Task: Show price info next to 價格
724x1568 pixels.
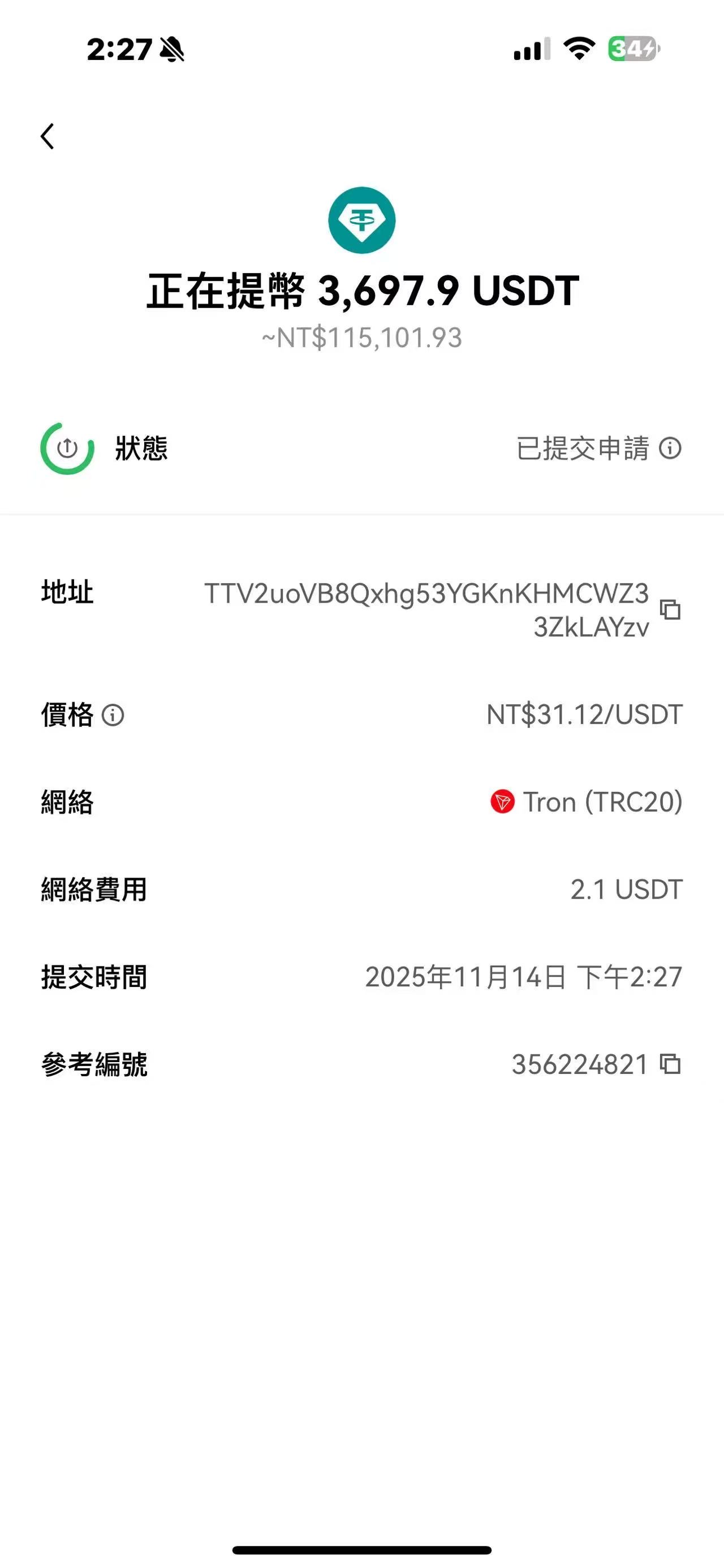Action: click(113, 714)
